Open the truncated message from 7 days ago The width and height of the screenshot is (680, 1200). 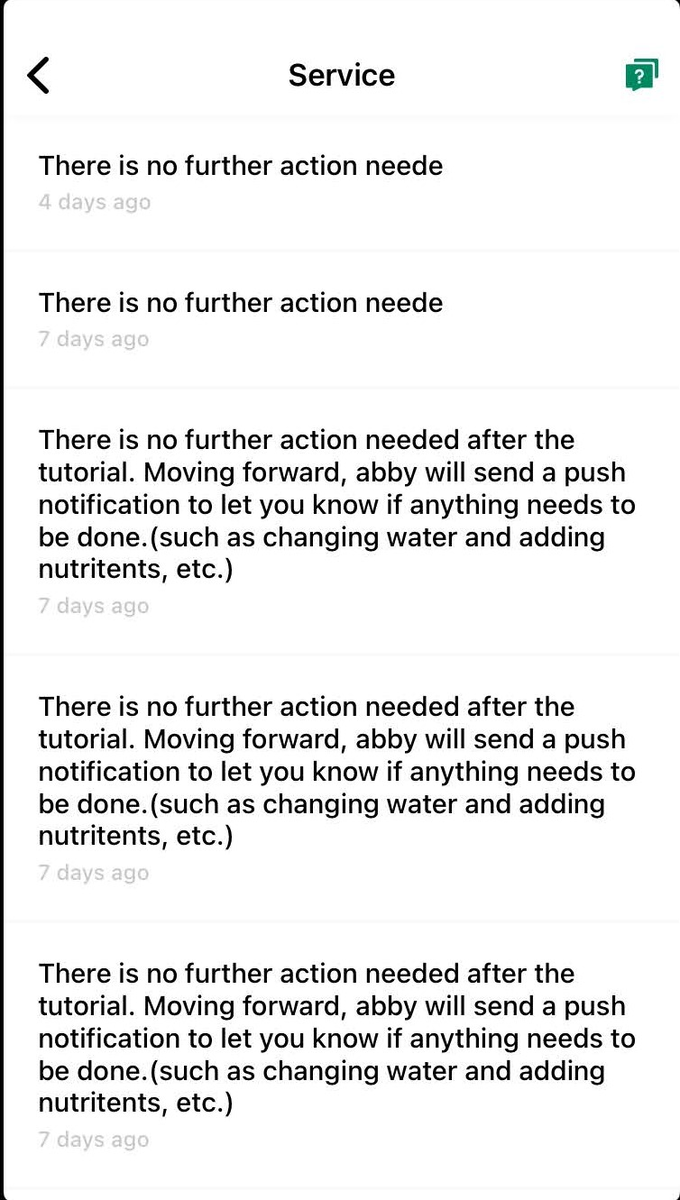click(340, 319)
